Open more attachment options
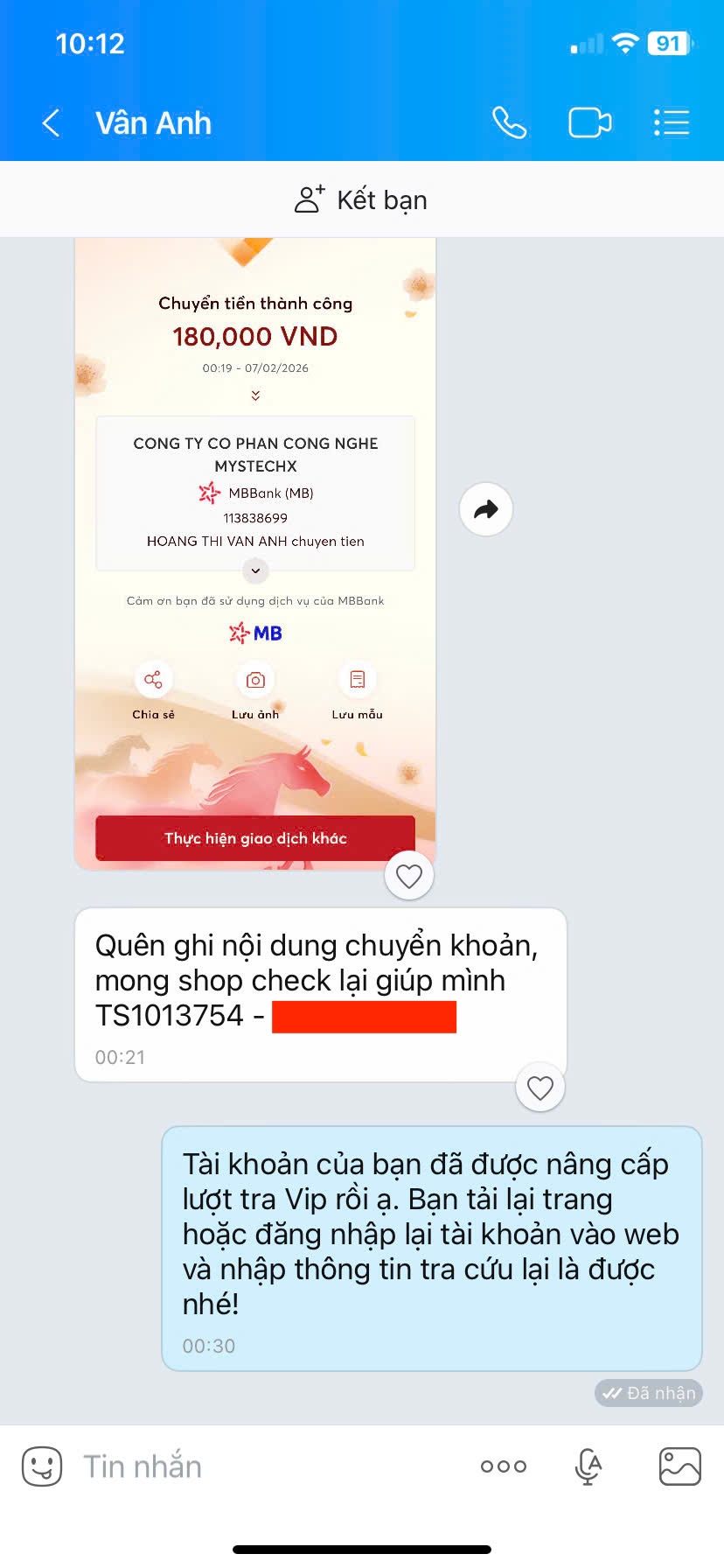The height and width of the screenshot is (1568, 724). 504,1466
